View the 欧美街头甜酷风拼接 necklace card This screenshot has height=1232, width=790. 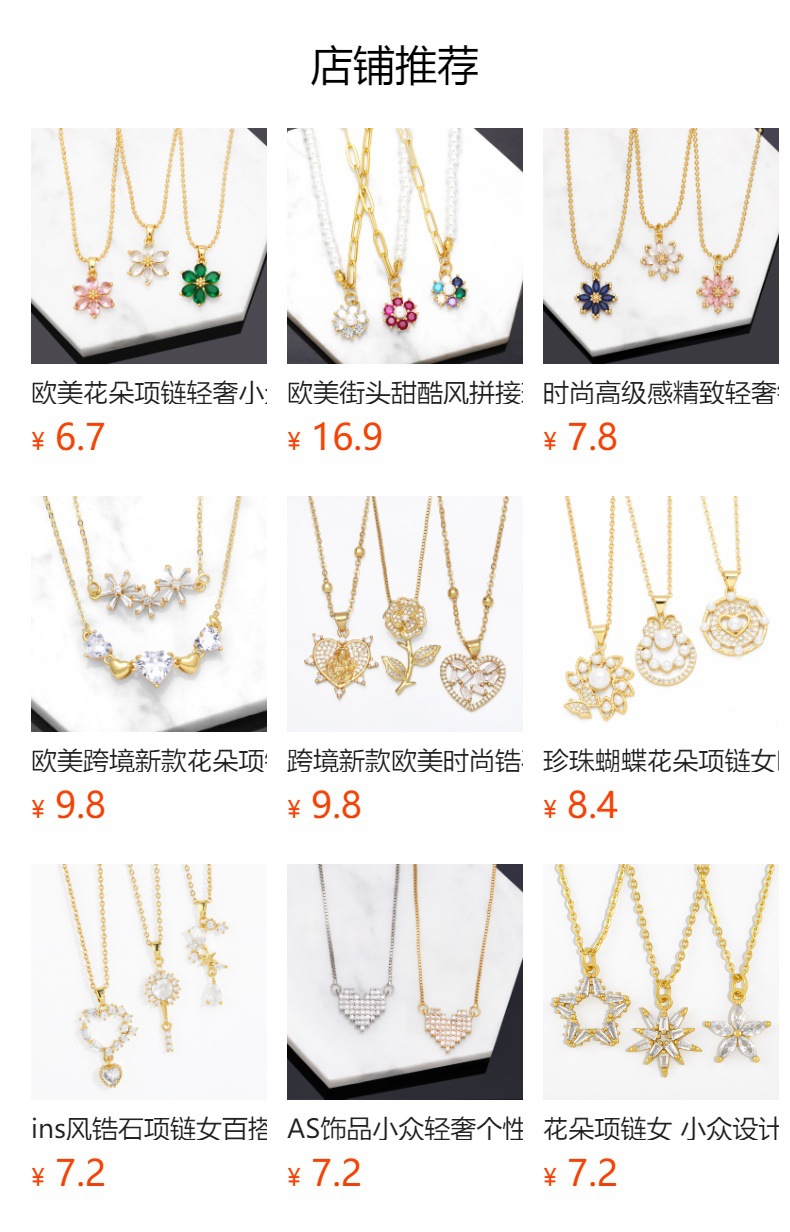click(x=405, y=246)
